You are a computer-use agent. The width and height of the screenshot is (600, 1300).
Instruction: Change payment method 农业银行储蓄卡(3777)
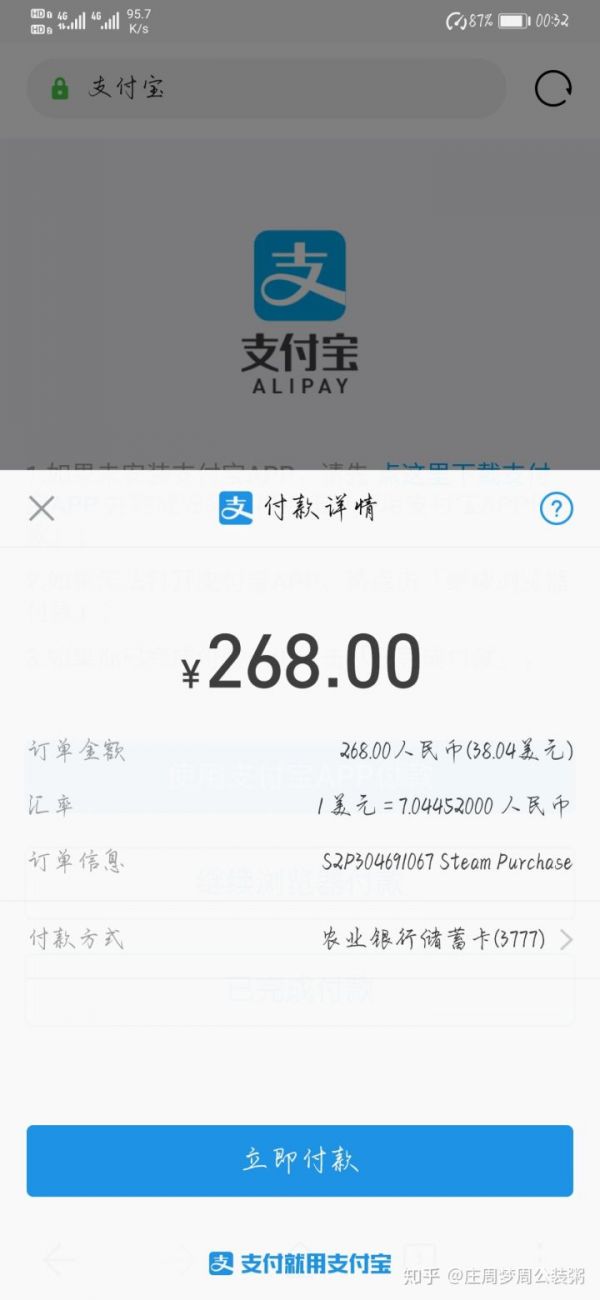(x=445, y=940)
